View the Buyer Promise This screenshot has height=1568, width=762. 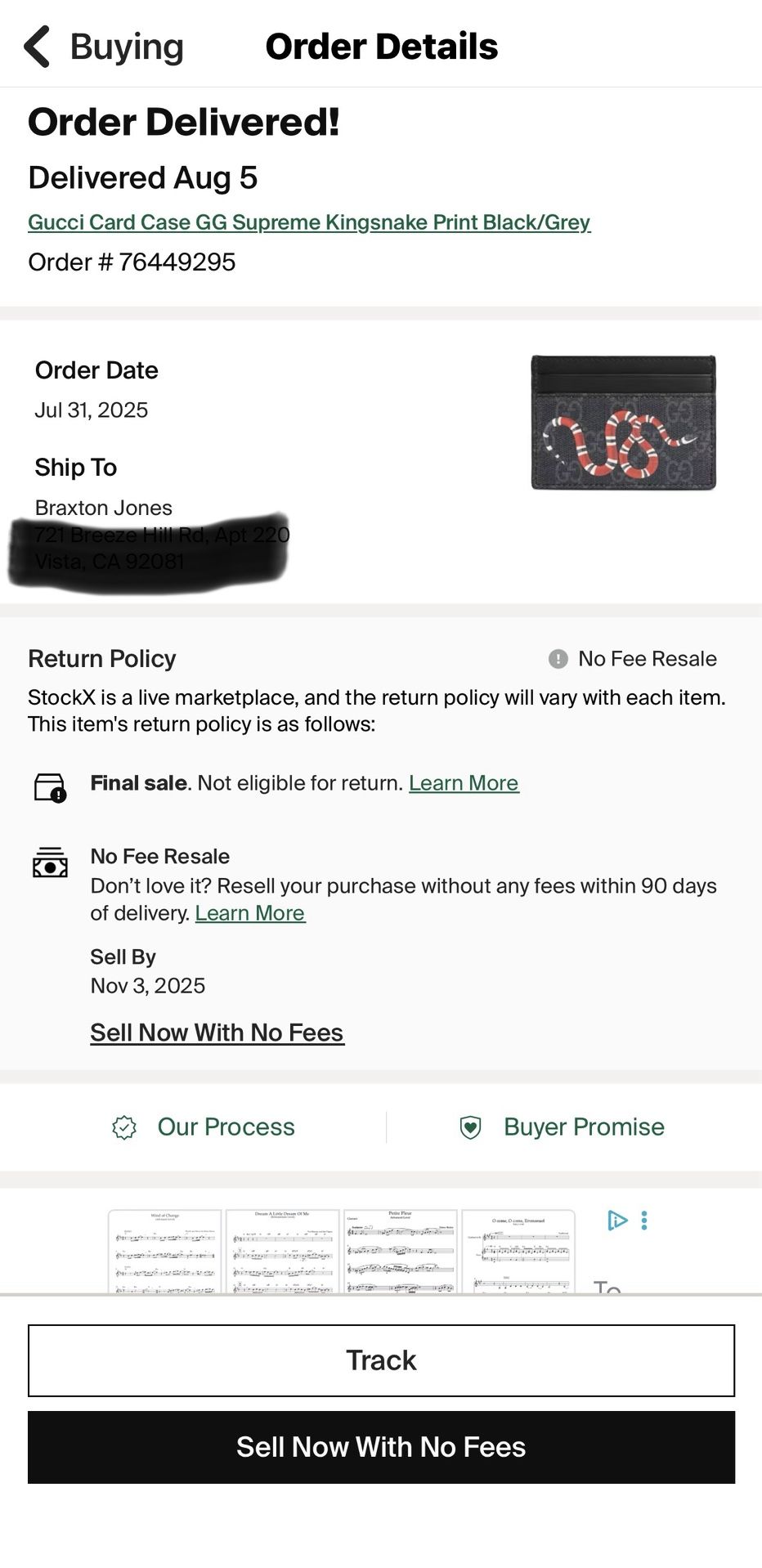pos(563,1127)
